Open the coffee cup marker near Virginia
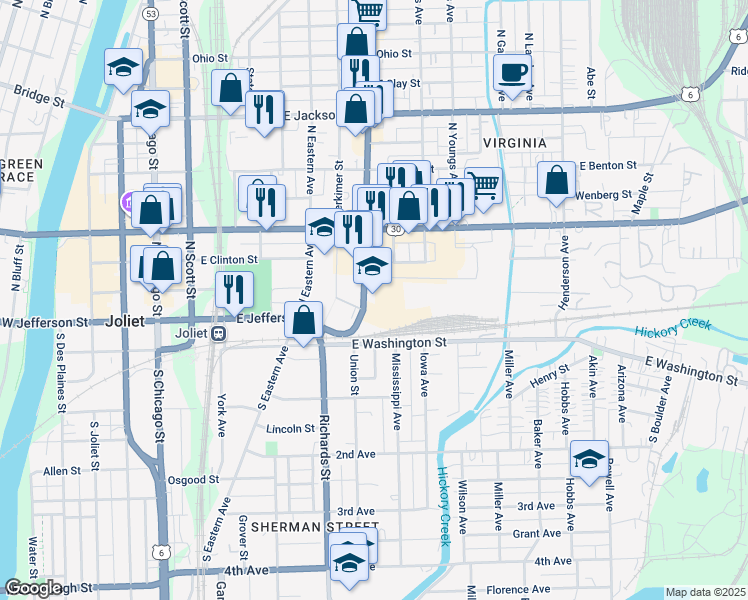 [x=513, y=73]
